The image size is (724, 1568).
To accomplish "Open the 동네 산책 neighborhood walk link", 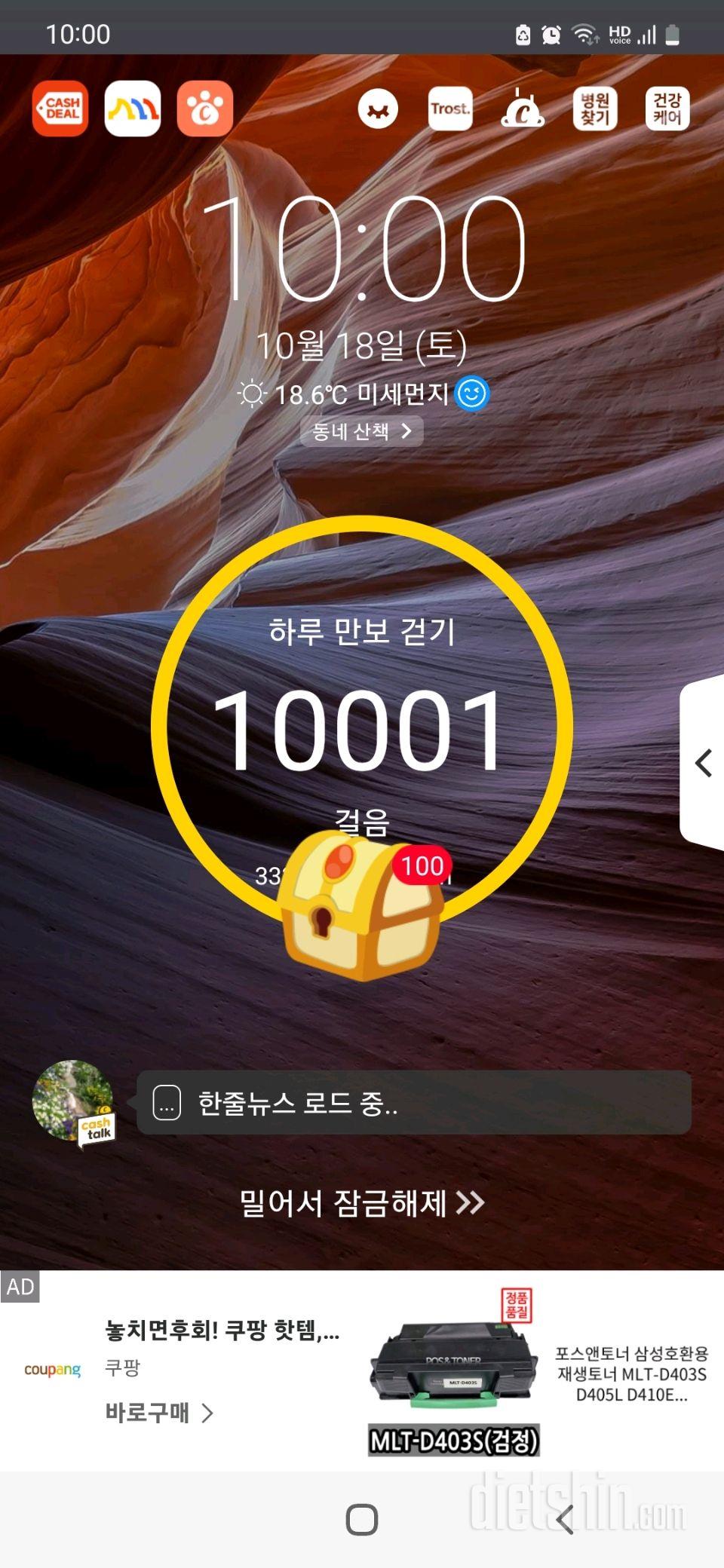I will pyautogui.click(x=361, y=431).
